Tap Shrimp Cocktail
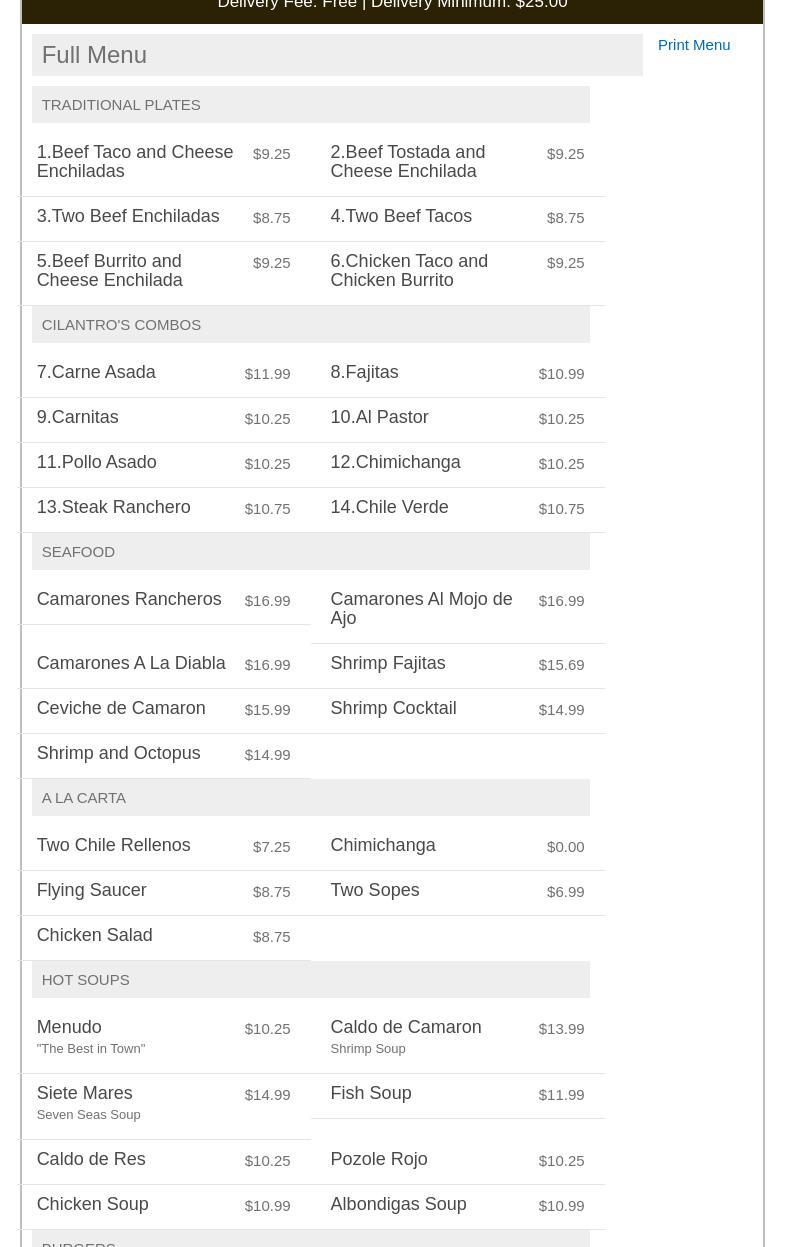Image resolution: width=785 pixels, height=1247 pixels. pos(393,709)
